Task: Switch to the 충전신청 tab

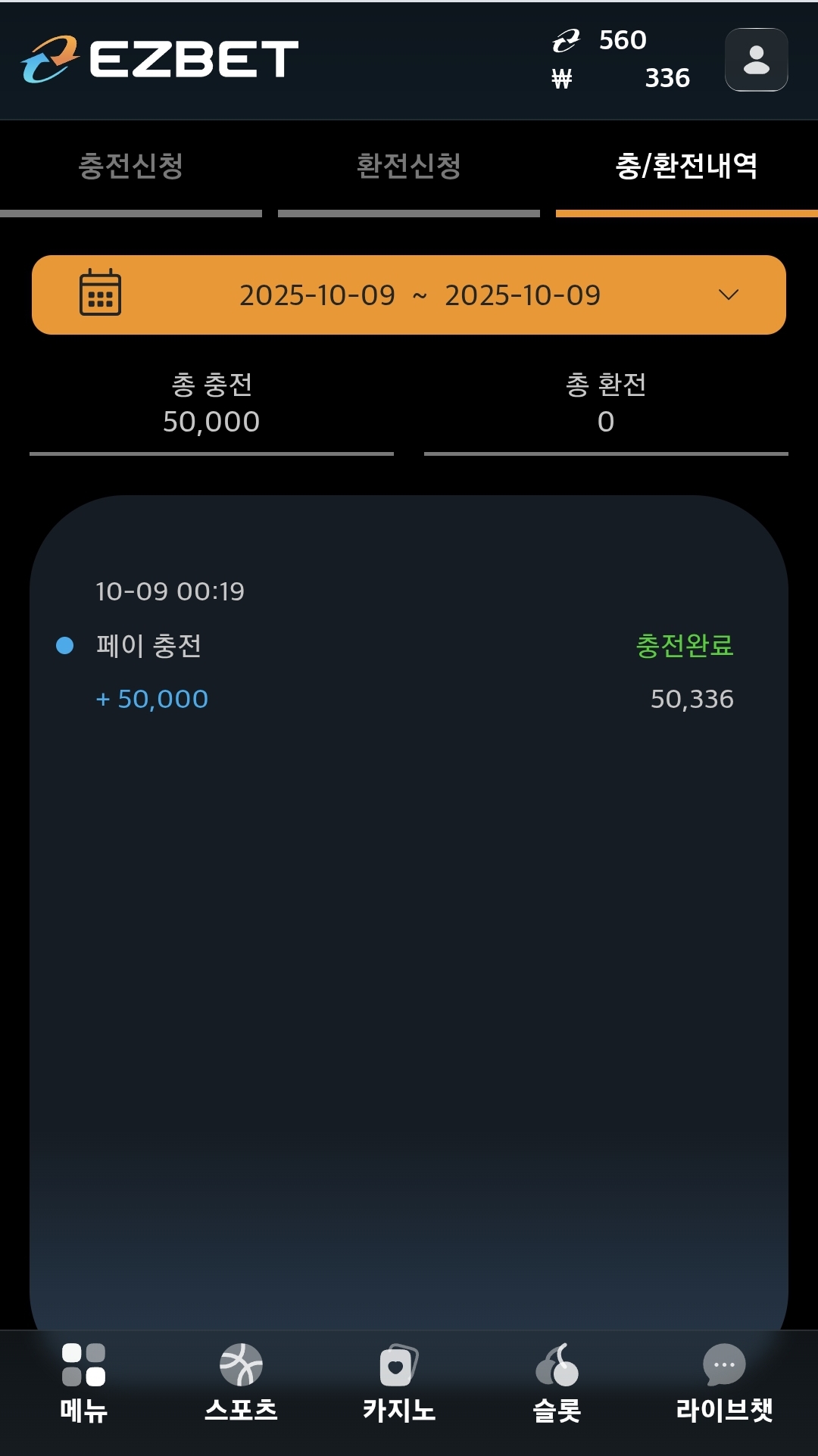Action: tap(131, 167)
